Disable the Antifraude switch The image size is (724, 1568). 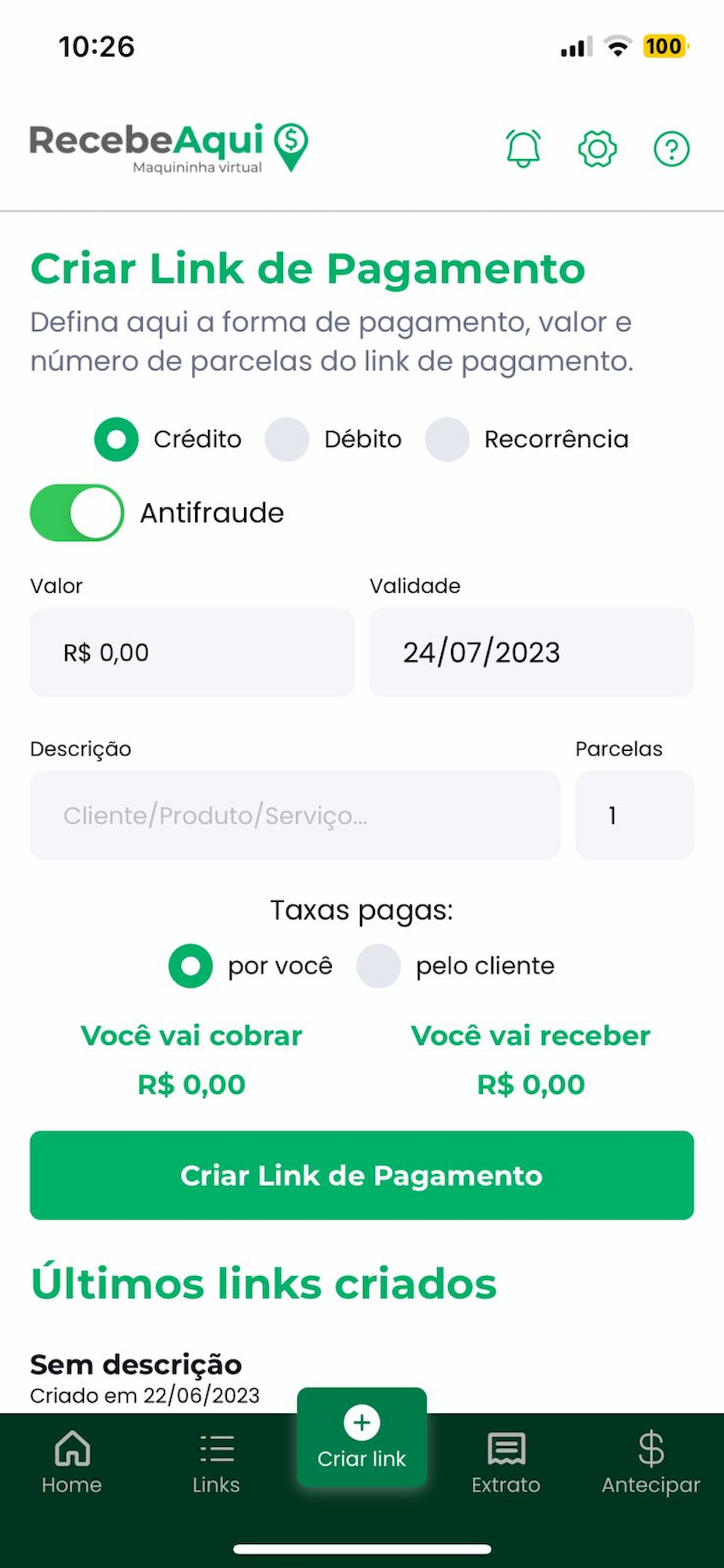[77, 513]
